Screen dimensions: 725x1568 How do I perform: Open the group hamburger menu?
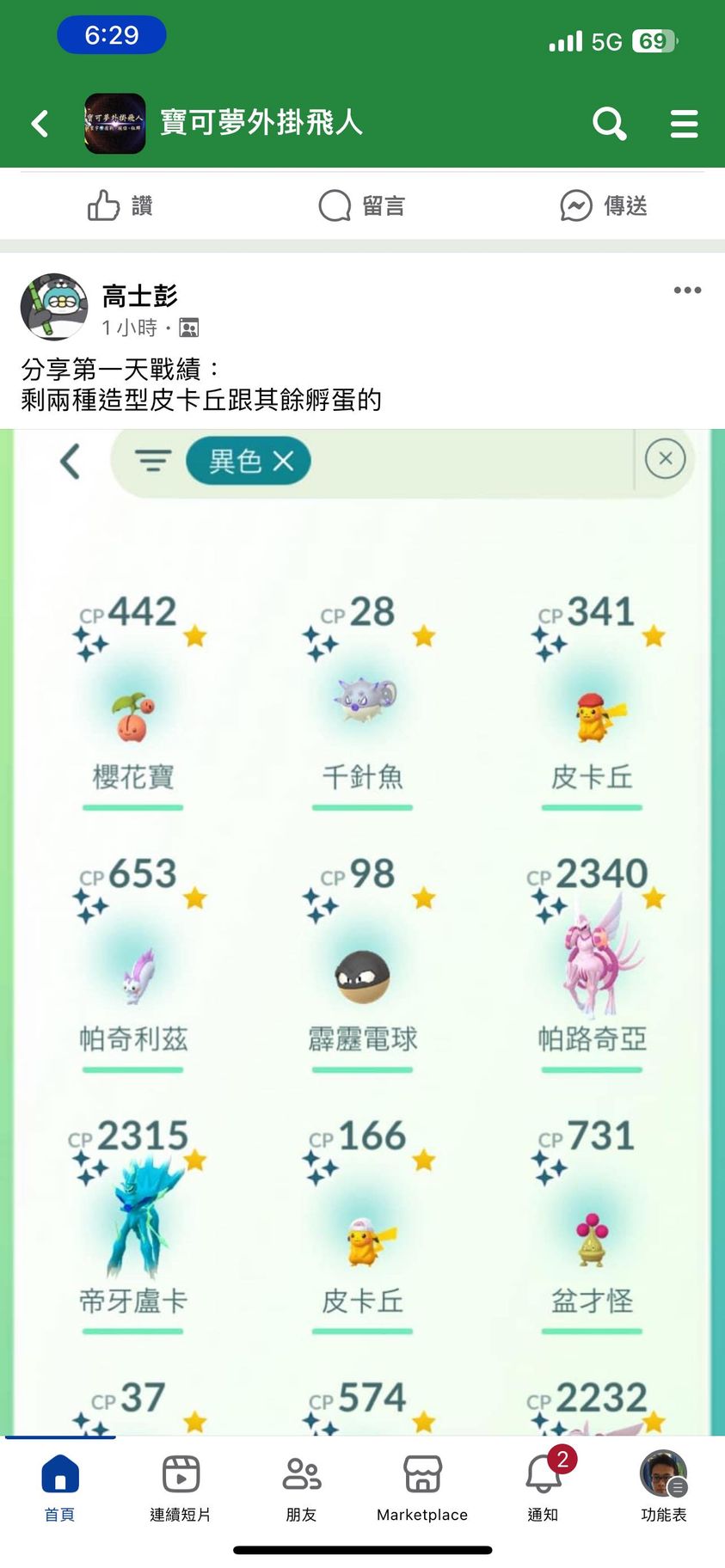pyautogui.click(x=684, y=124)
